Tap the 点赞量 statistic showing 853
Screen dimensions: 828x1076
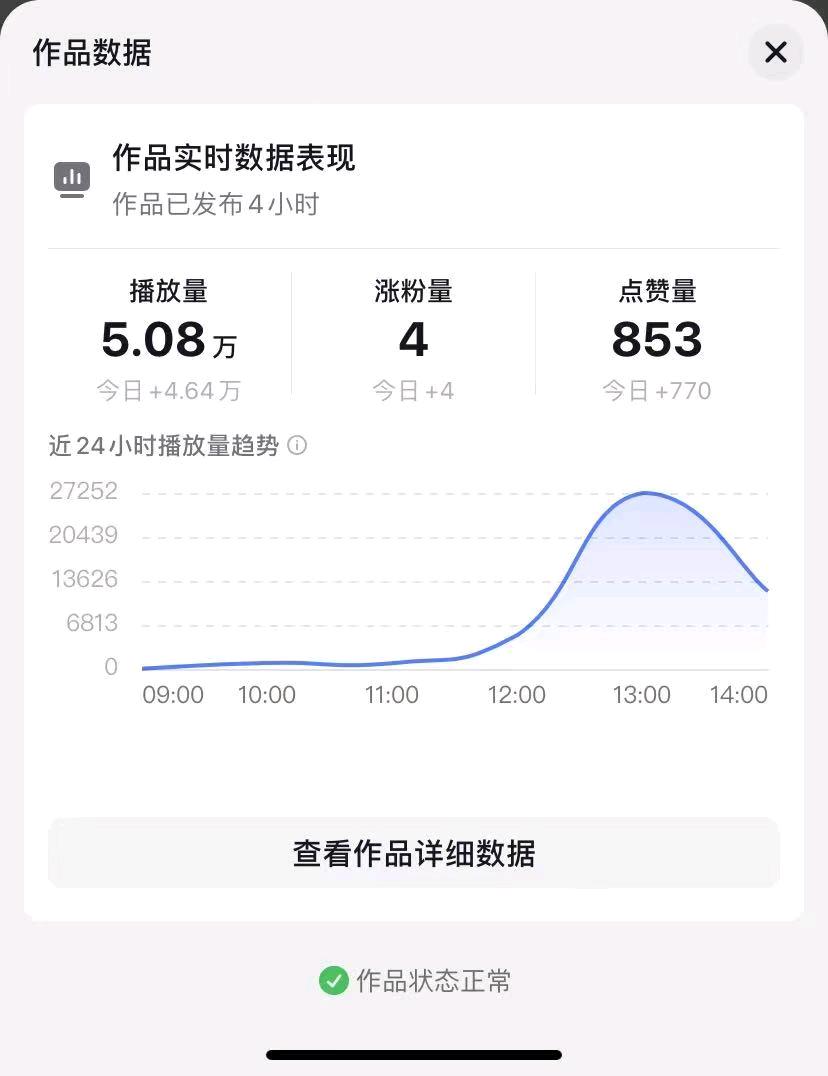[x=656, y=340]
